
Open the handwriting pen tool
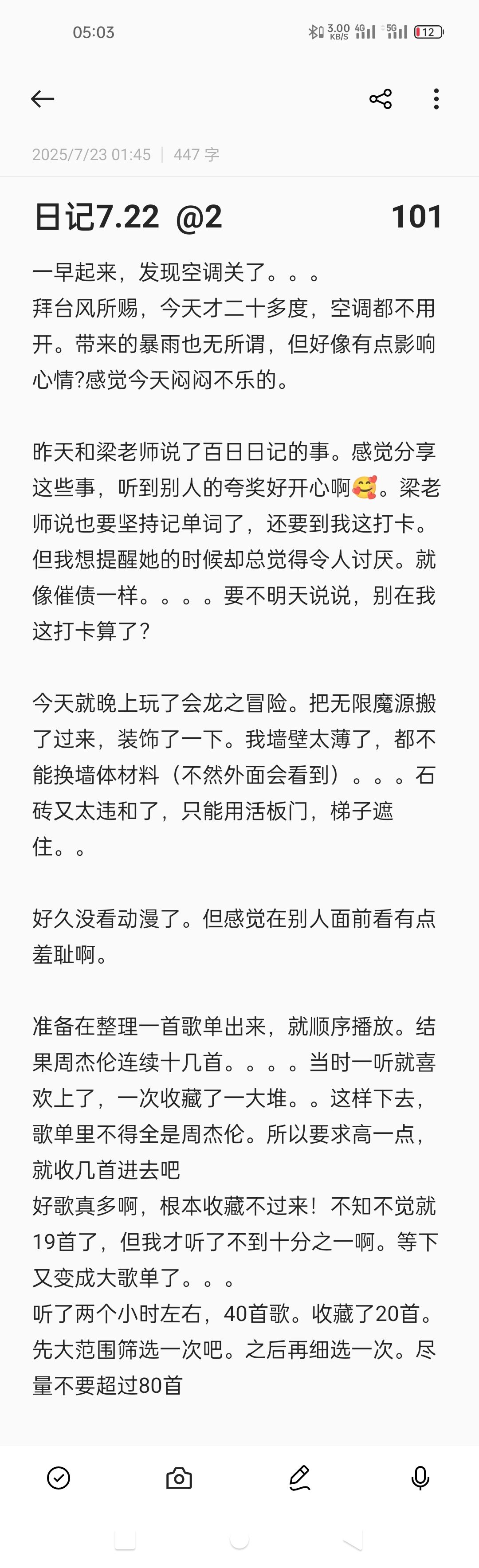299,1477
